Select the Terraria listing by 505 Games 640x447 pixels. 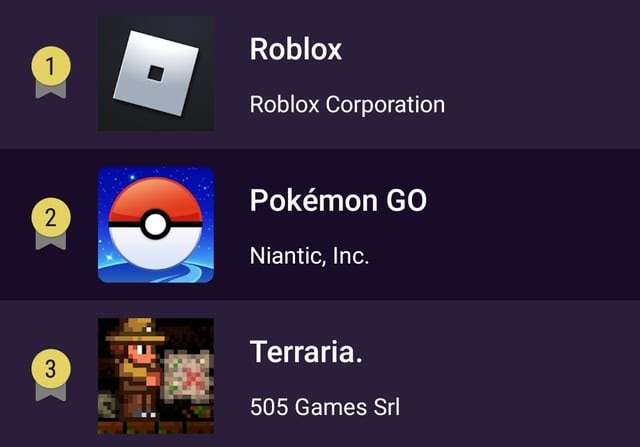click(x=305, y=352)
